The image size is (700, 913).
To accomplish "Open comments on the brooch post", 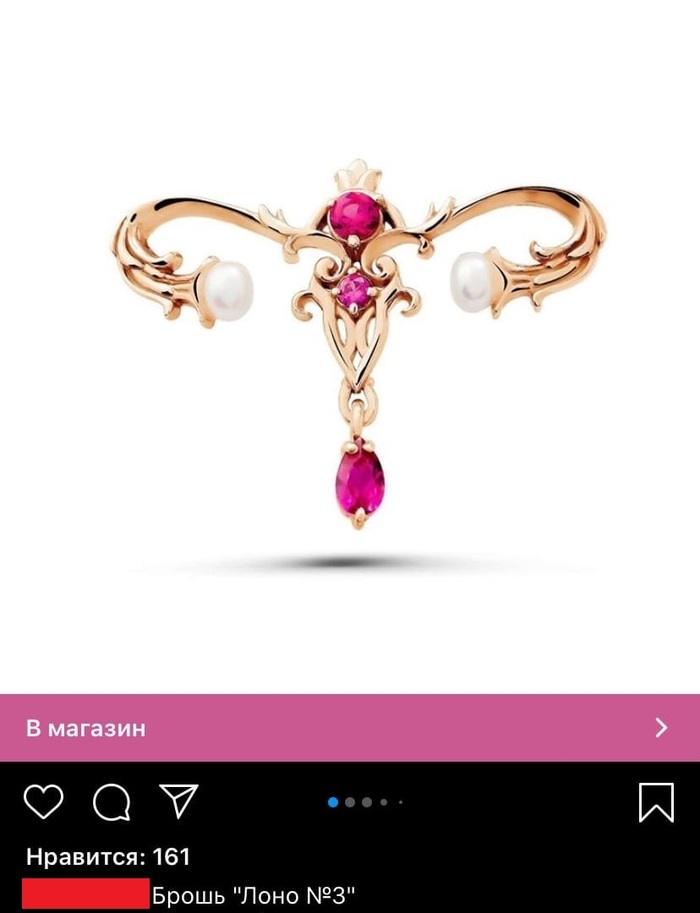I will click(111, 802).
